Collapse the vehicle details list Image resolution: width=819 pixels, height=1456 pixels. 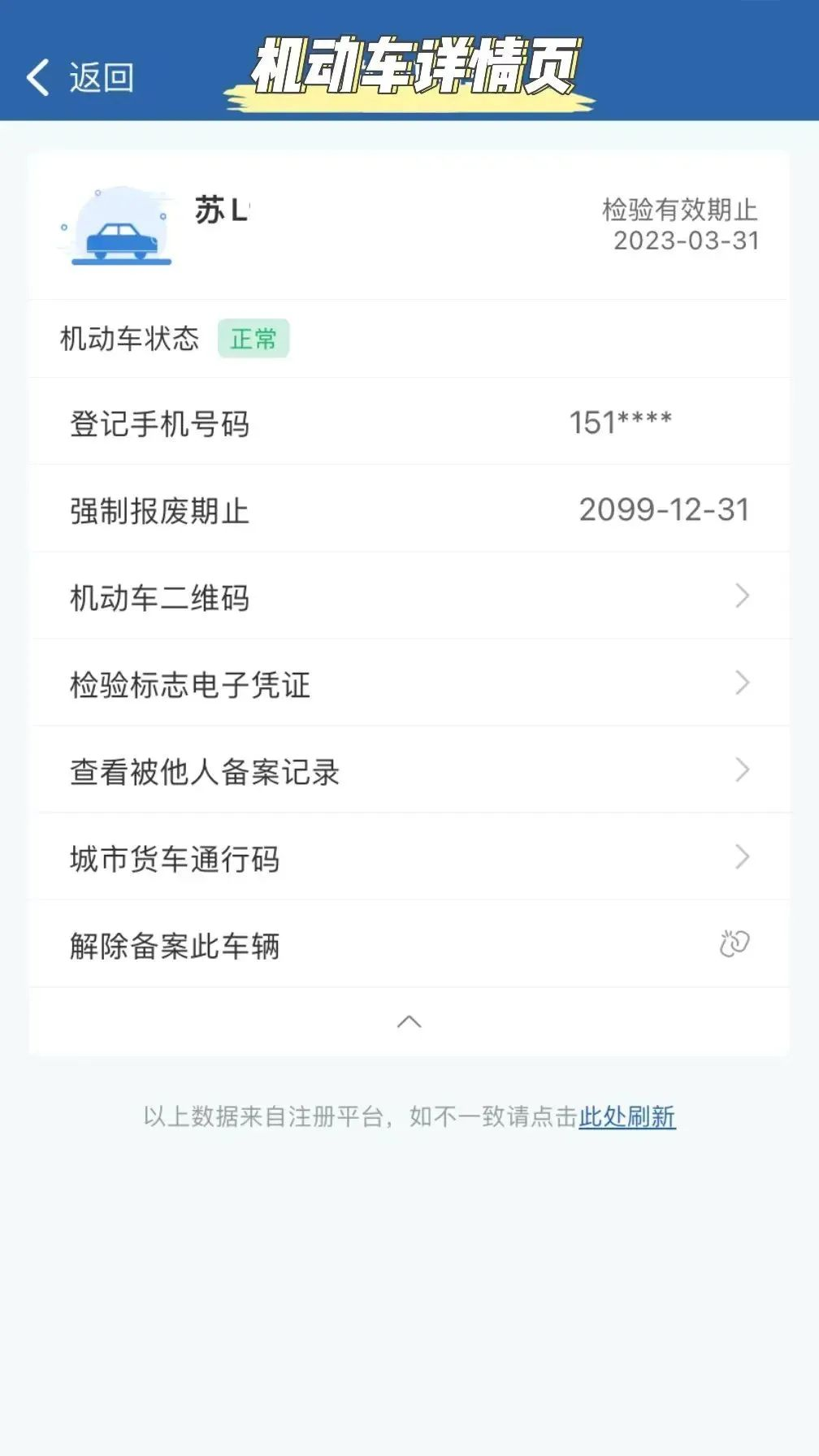[x=409, y=1022]
